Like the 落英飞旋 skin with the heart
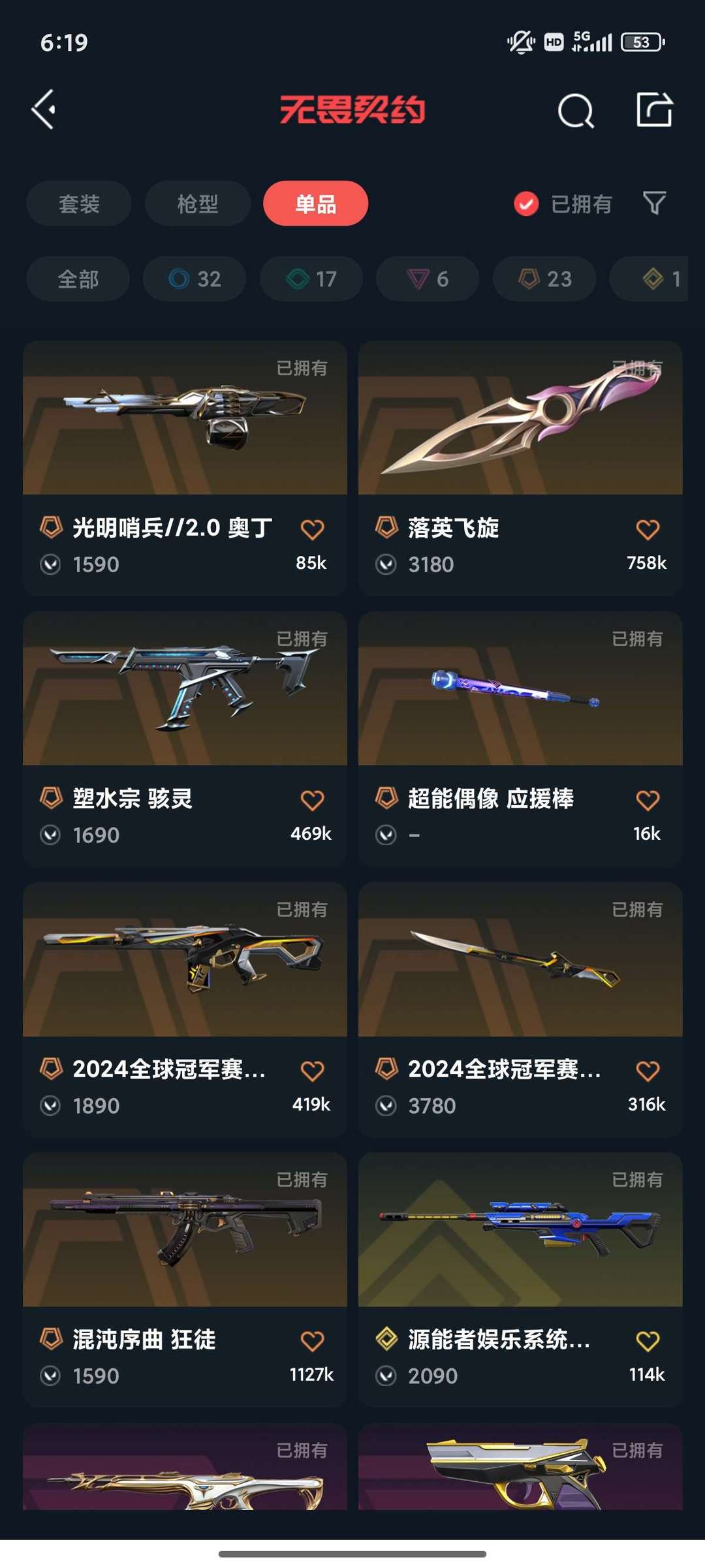The height and width of the screenshot is (1568, 705). click(x=648, y=529)
